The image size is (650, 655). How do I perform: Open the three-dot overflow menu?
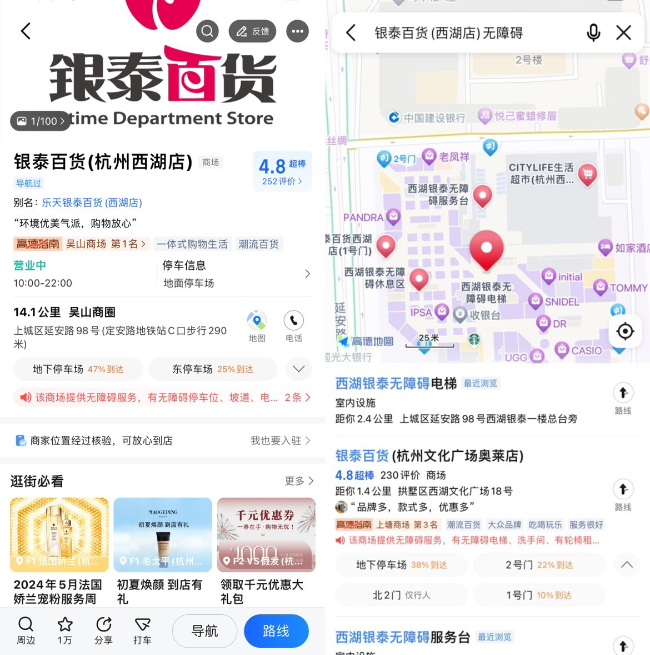click(x=297, y=31)
